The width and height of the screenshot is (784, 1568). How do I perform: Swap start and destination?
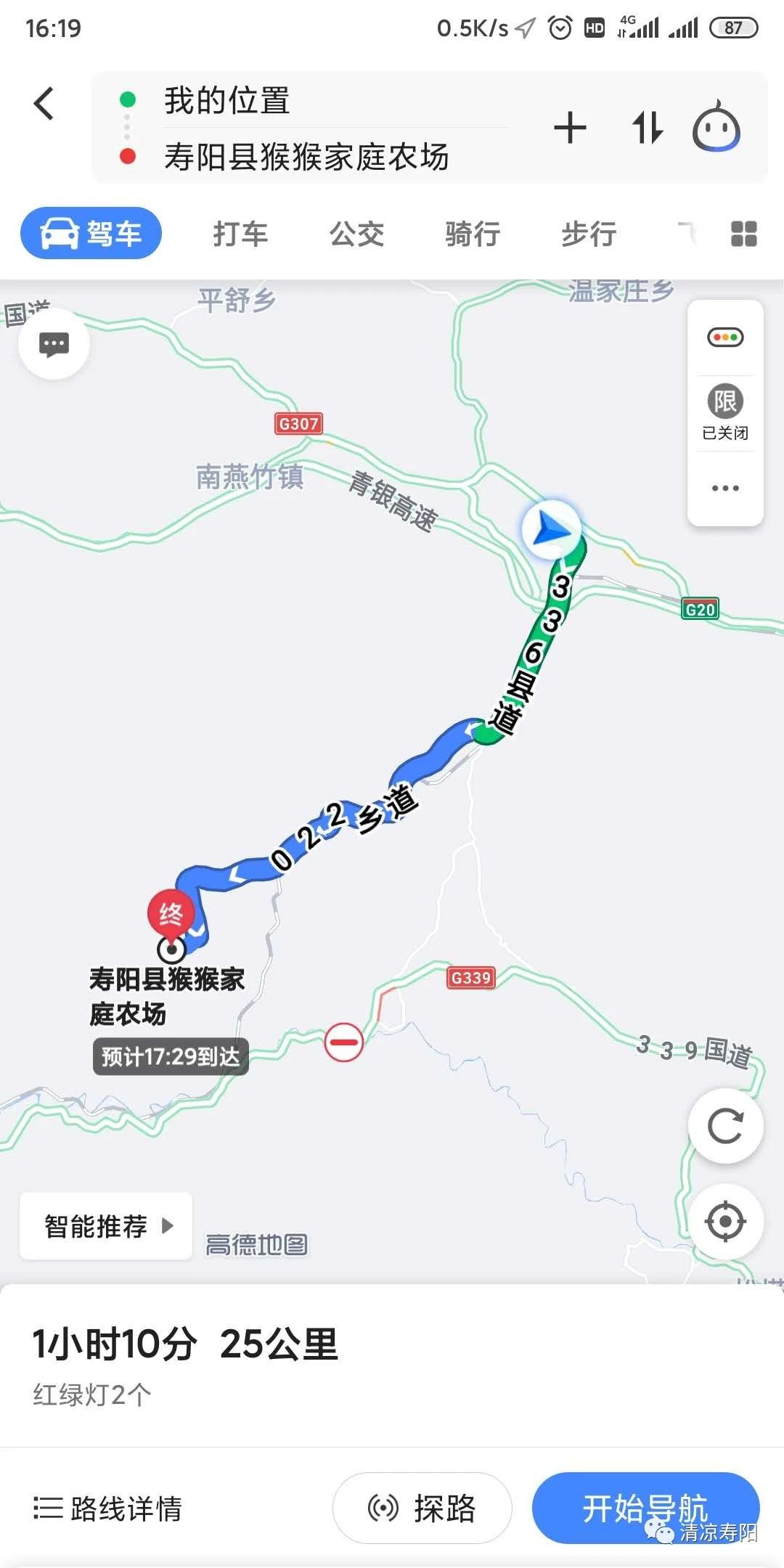tap(647, 128)
